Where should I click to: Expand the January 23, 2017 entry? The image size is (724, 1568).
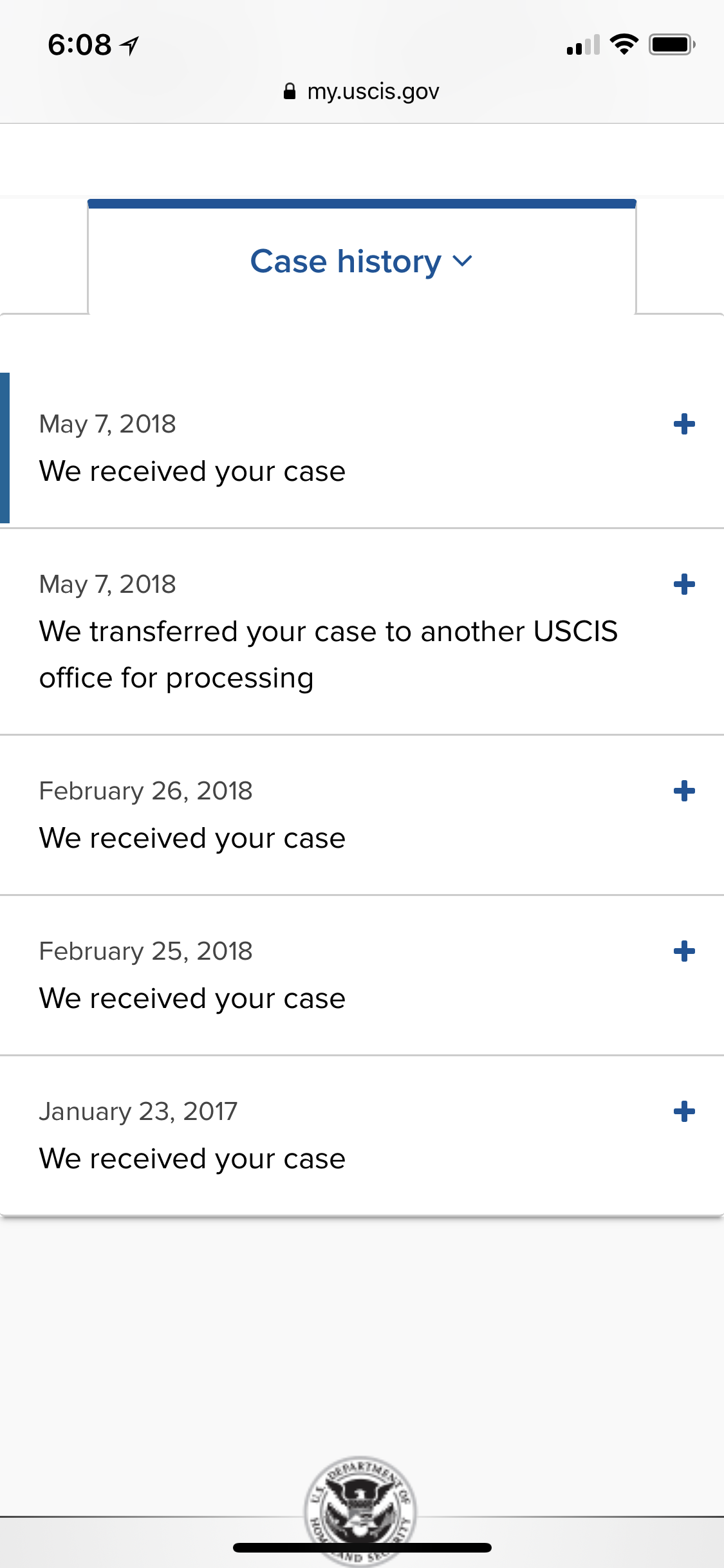[684, 1112]
